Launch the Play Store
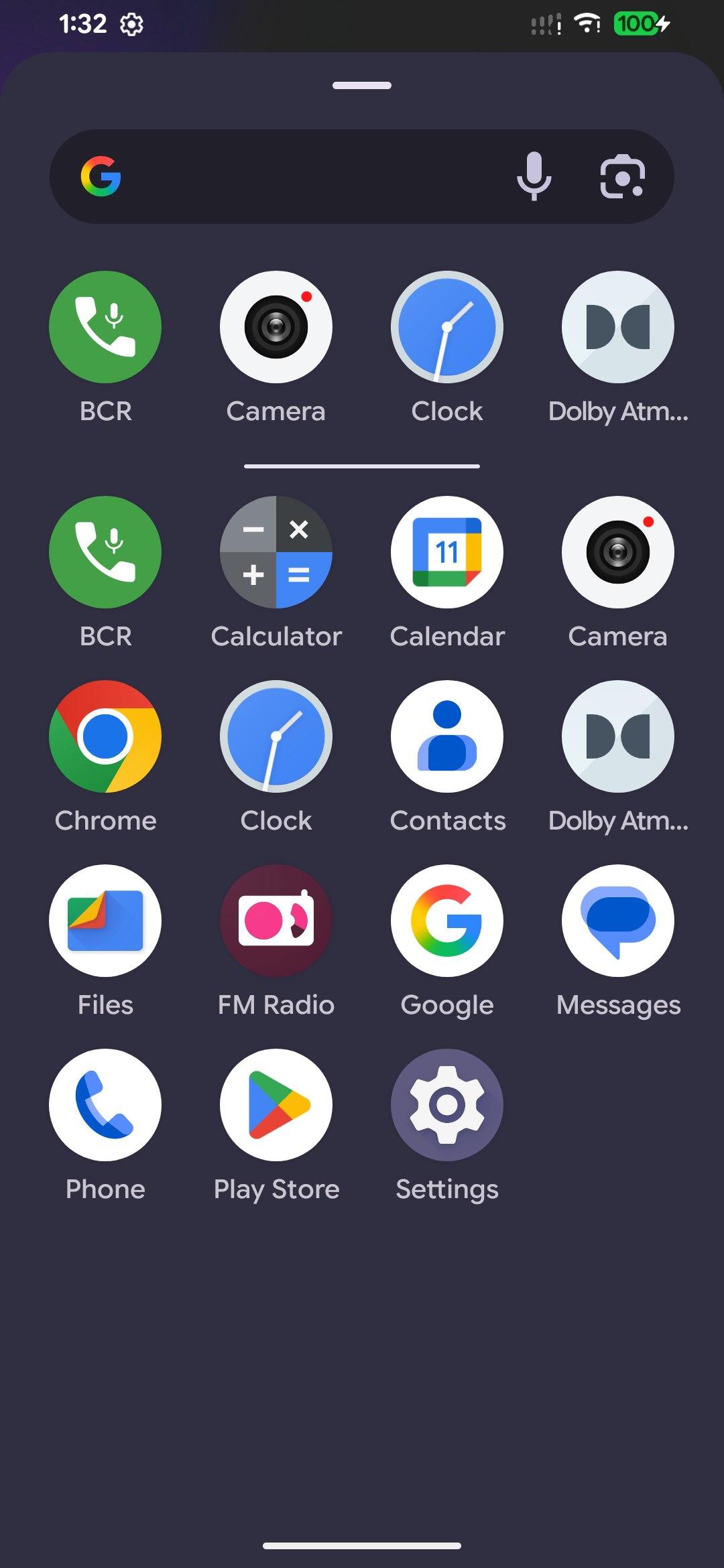The image size is (724, 1568). (x=276, y=1105)
